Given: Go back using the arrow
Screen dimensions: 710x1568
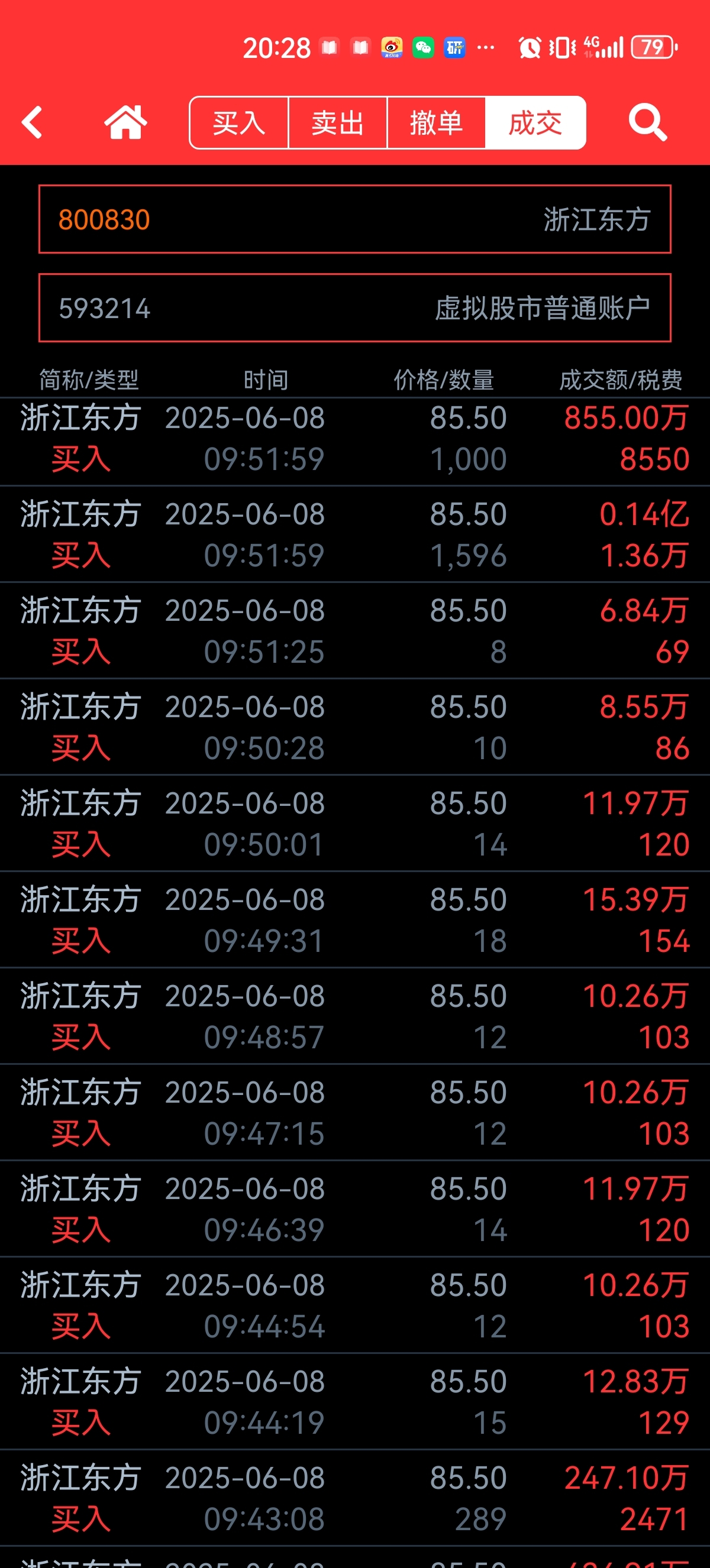Looking at the screenshot, I should tap(32, 122).
